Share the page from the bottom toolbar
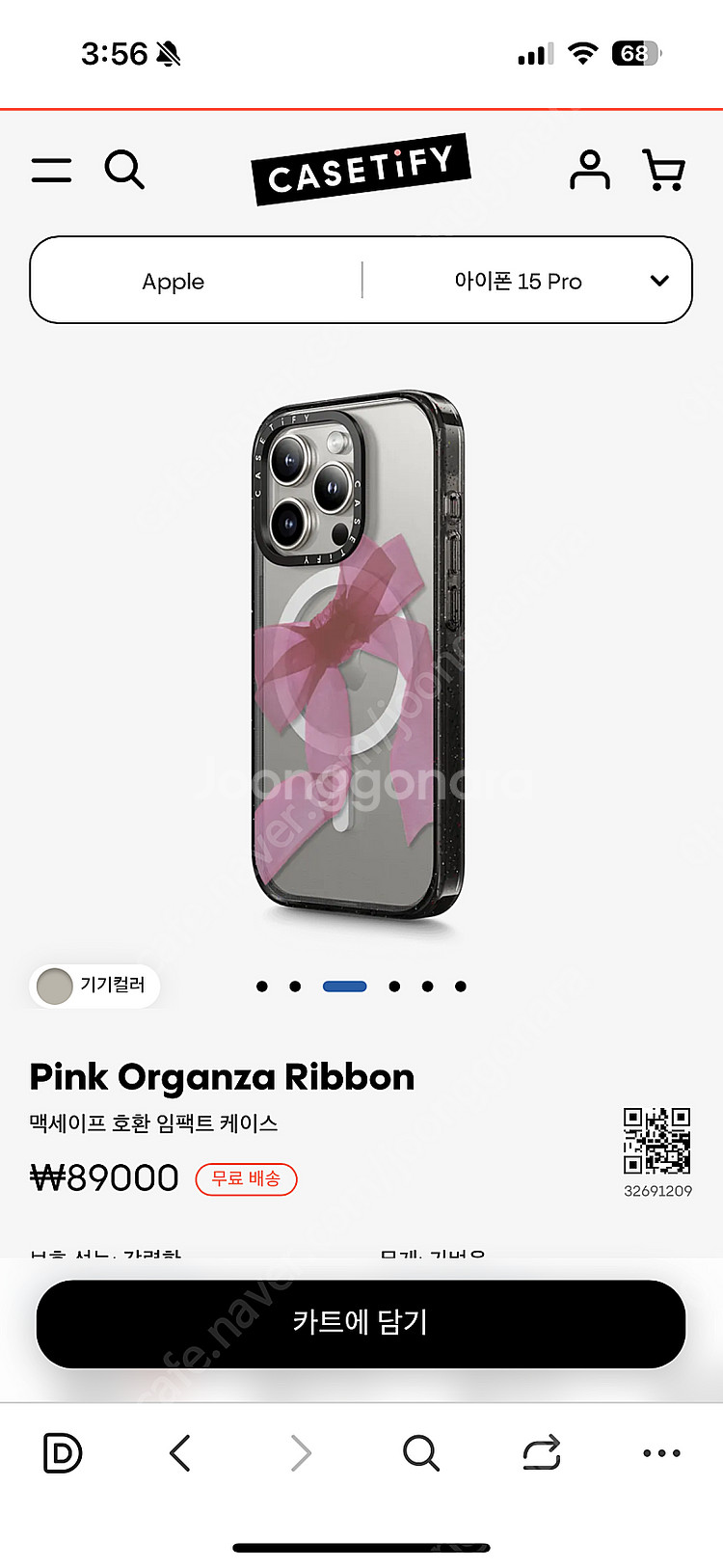This screenshot has width=723, height=1568. (x=542, y=1452)
